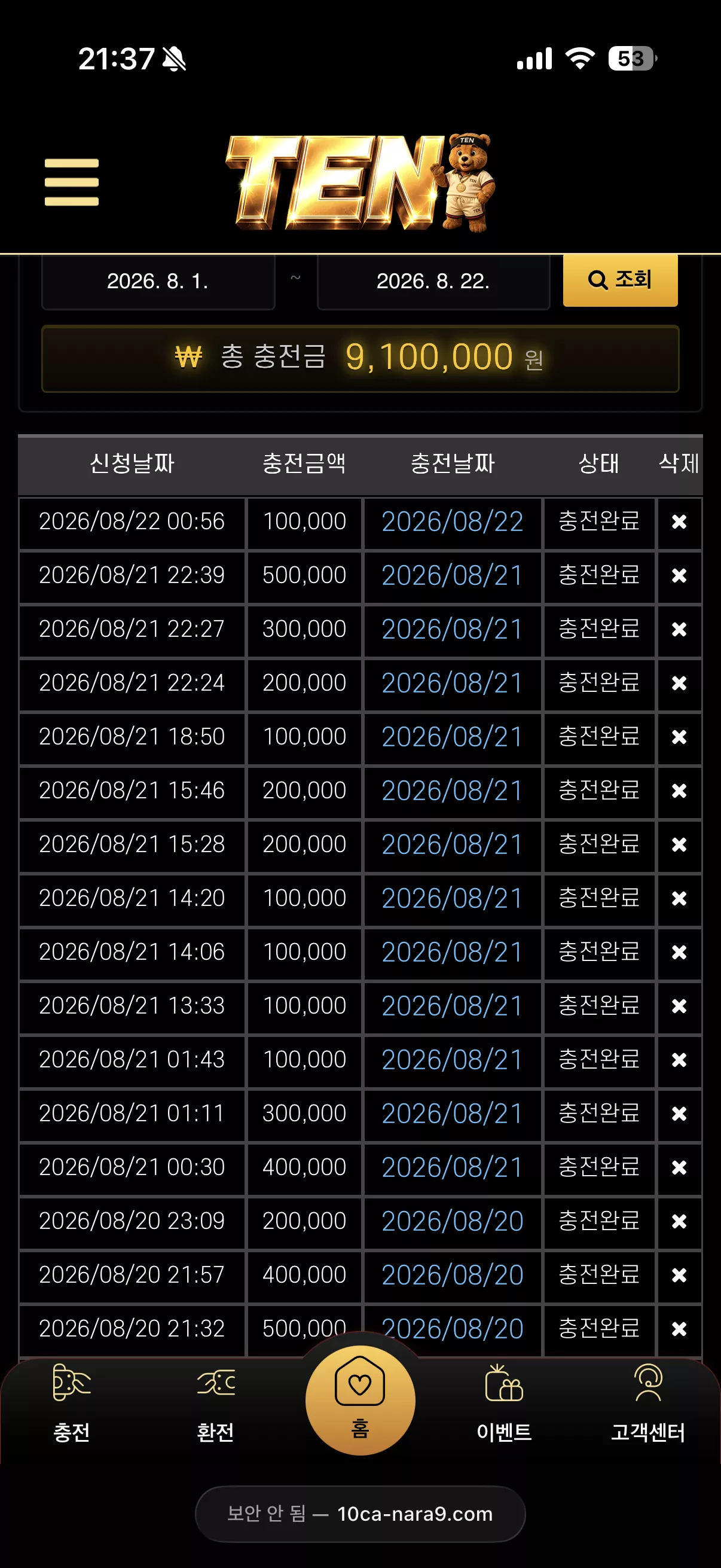Delete the 2026/08/21 01:11 record
Image resolution: width=721 pixels, height=1568 pixels.
point(679,1114)
